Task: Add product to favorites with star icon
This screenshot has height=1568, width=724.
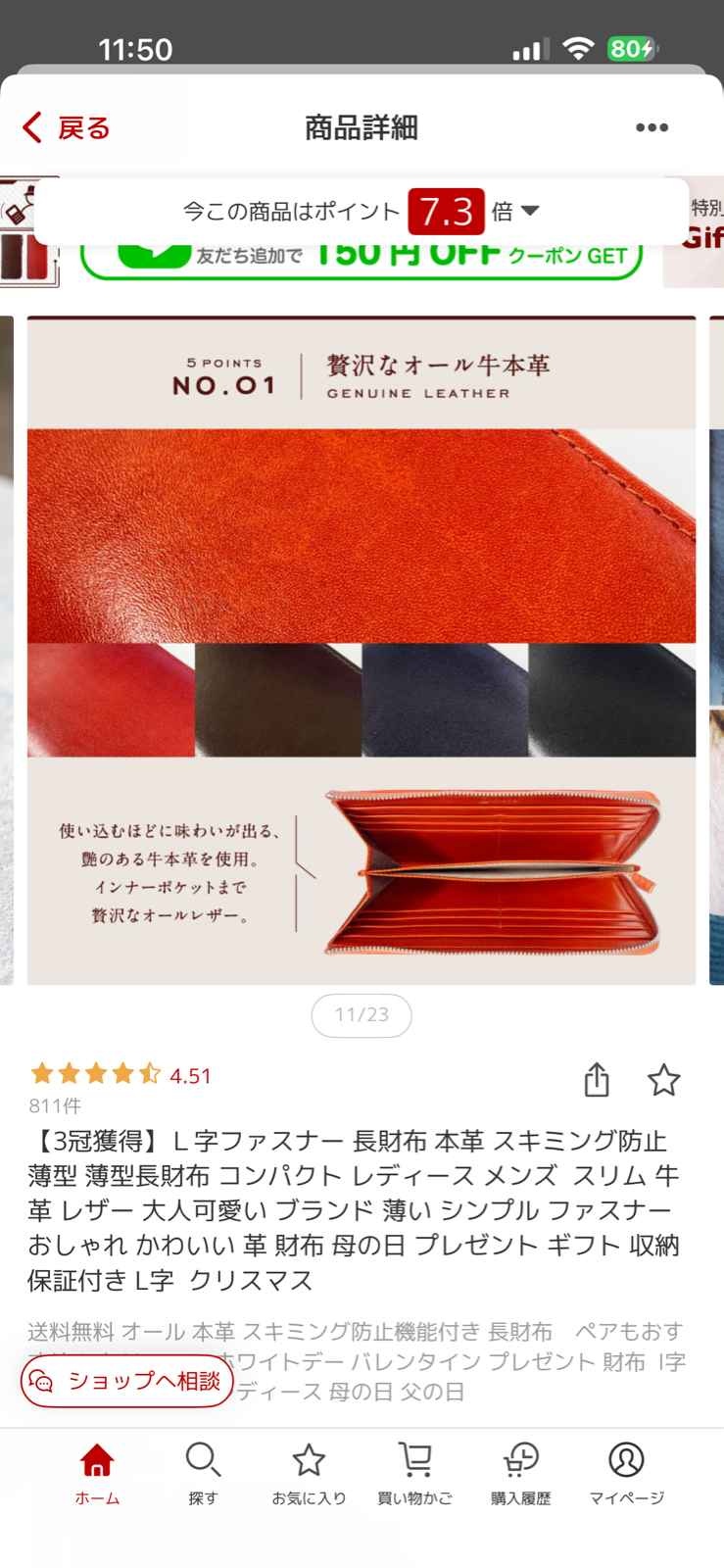Action: 663,1080
